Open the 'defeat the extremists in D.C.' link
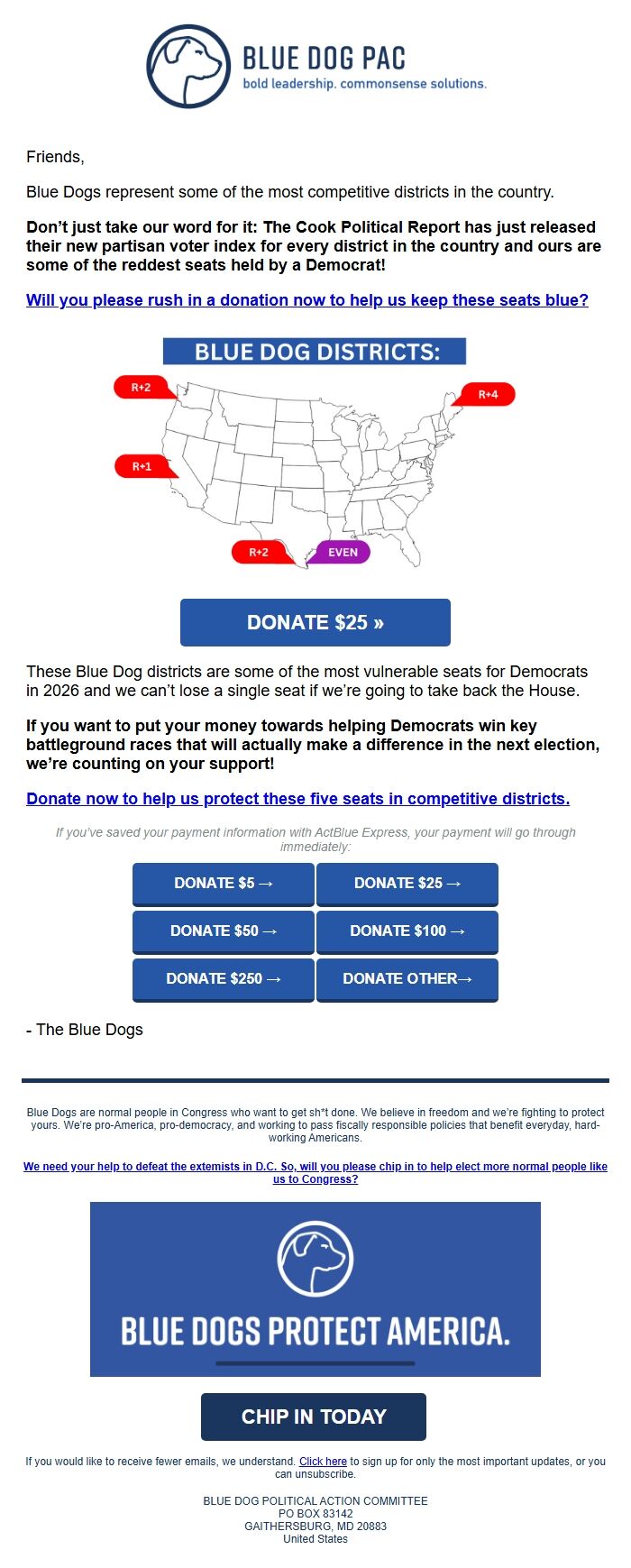Viewport: 631px width, 1568px height. (x=315, y=1167)
